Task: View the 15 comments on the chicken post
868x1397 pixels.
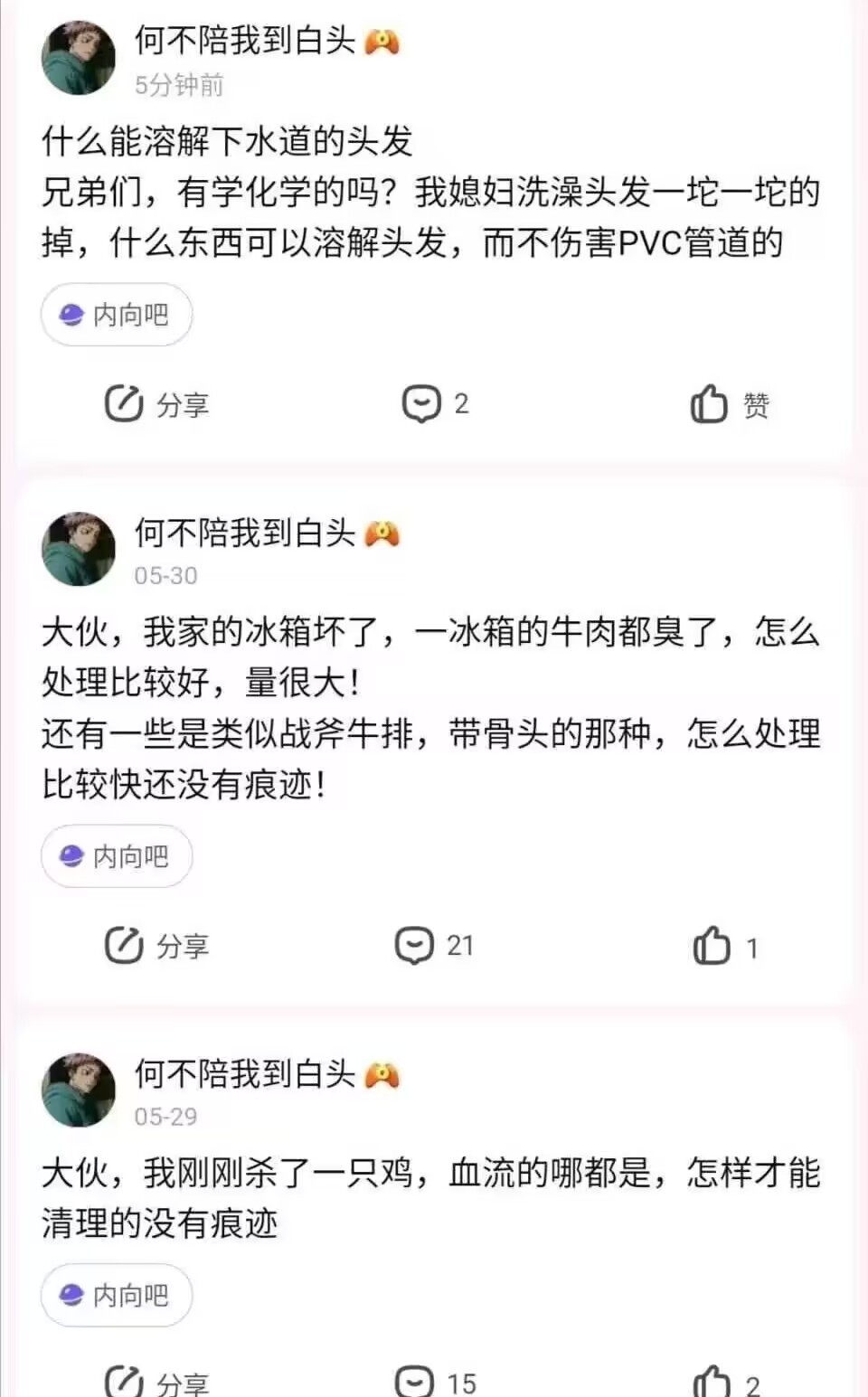Action: coord(435,1383)
